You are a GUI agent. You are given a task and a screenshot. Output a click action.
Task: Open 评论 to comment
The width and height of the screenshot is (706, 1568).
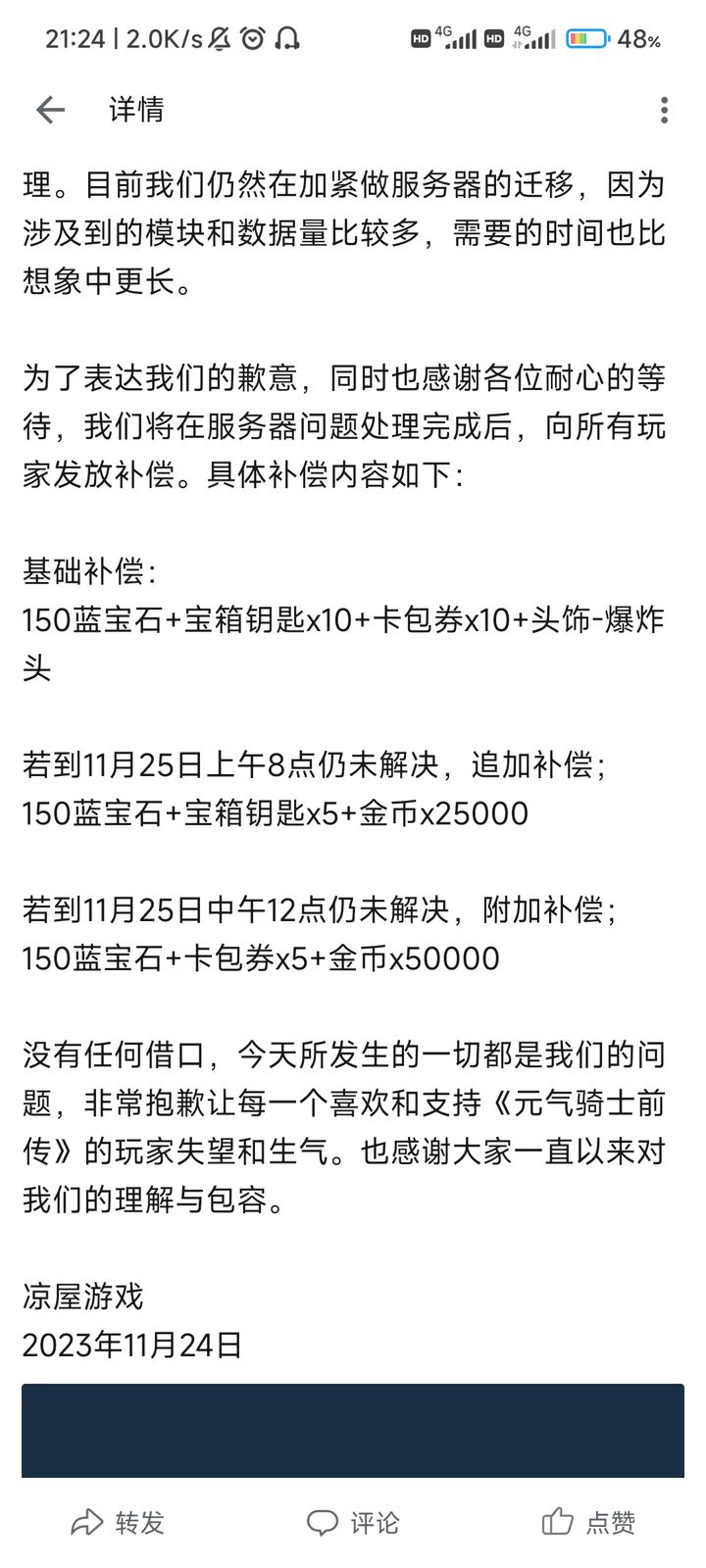coord(353,1522)
